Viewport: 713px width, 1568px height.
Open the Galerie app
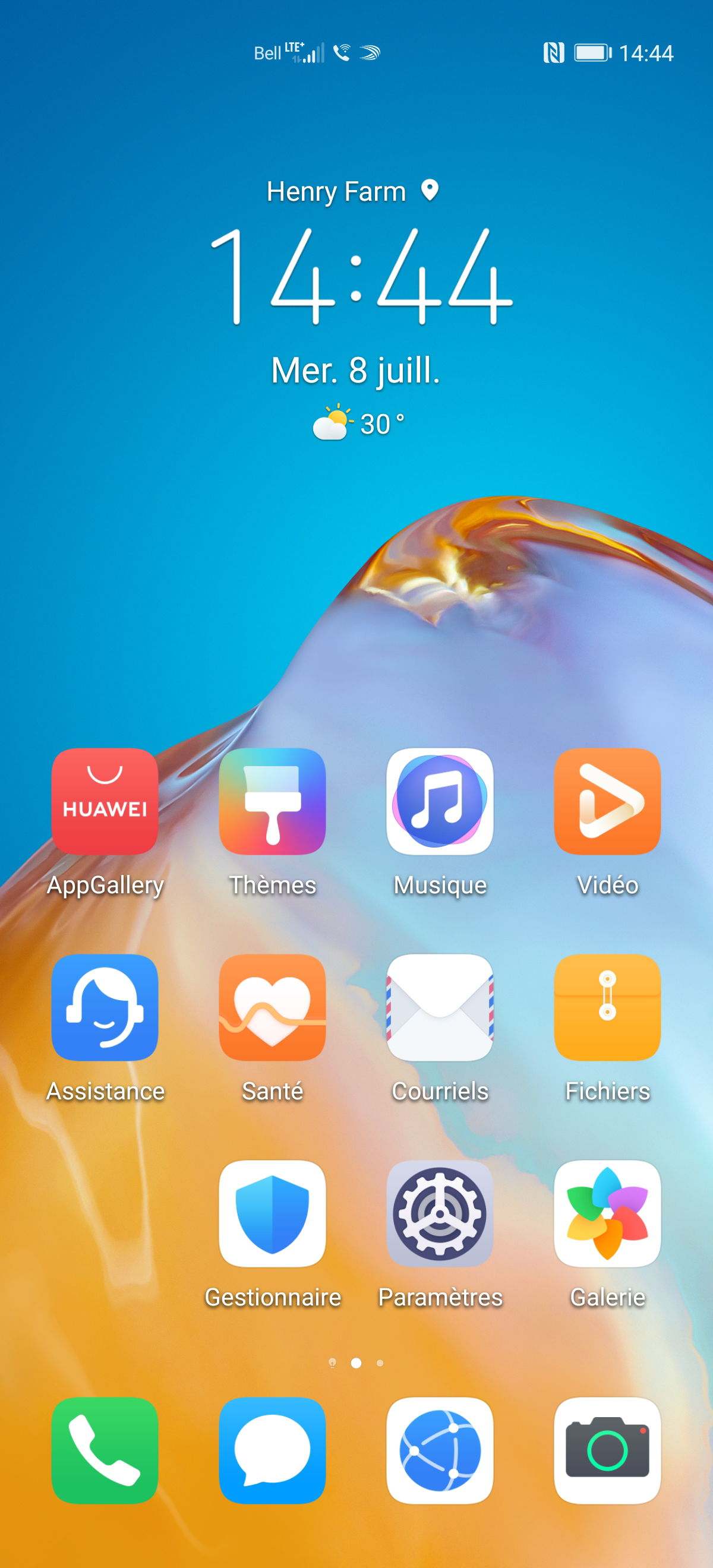pyautogui.click(x=607, y=1213)
